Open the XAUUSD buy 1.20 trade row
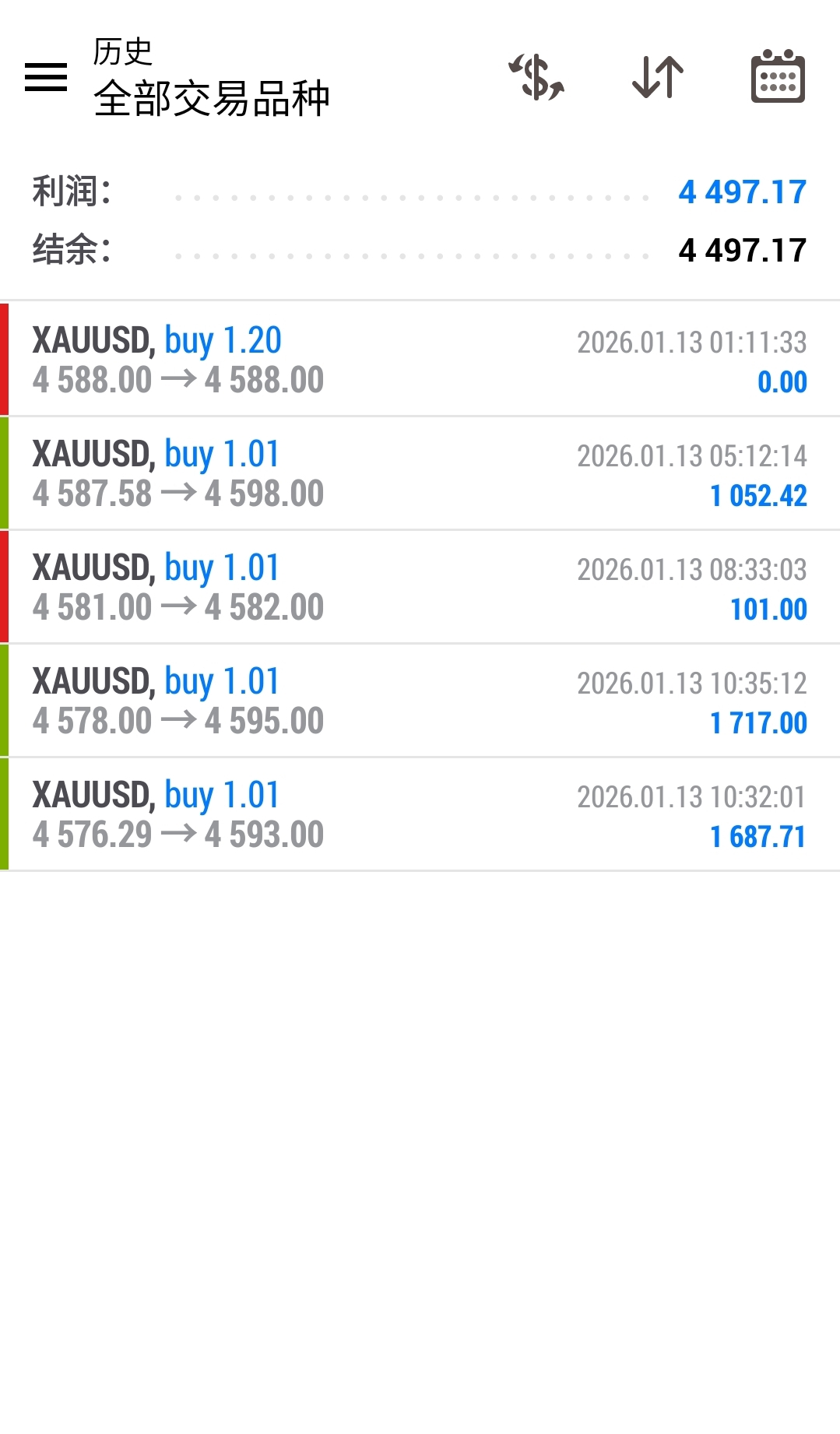840x1434 pixels. click(420, 359)
